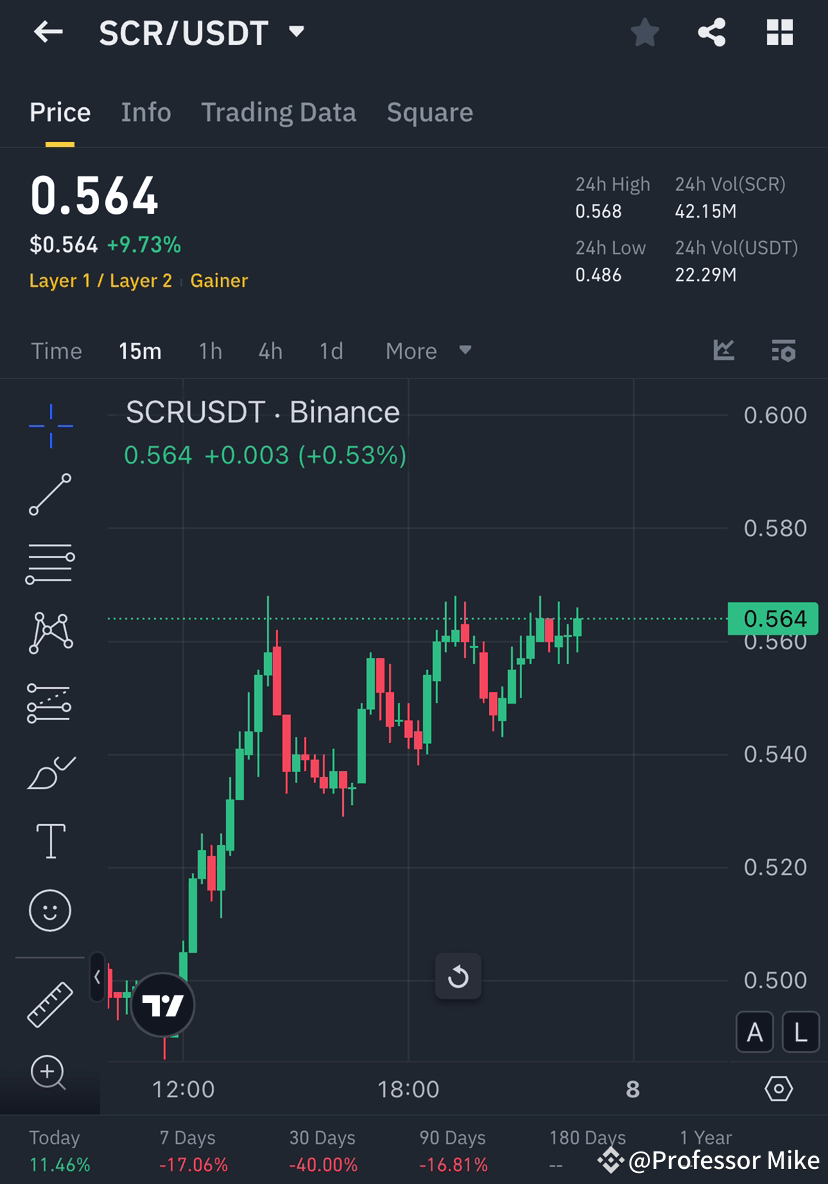Toggle auto-scale with the A button
The image size is (828, 1184).
tap(755, 1032)
